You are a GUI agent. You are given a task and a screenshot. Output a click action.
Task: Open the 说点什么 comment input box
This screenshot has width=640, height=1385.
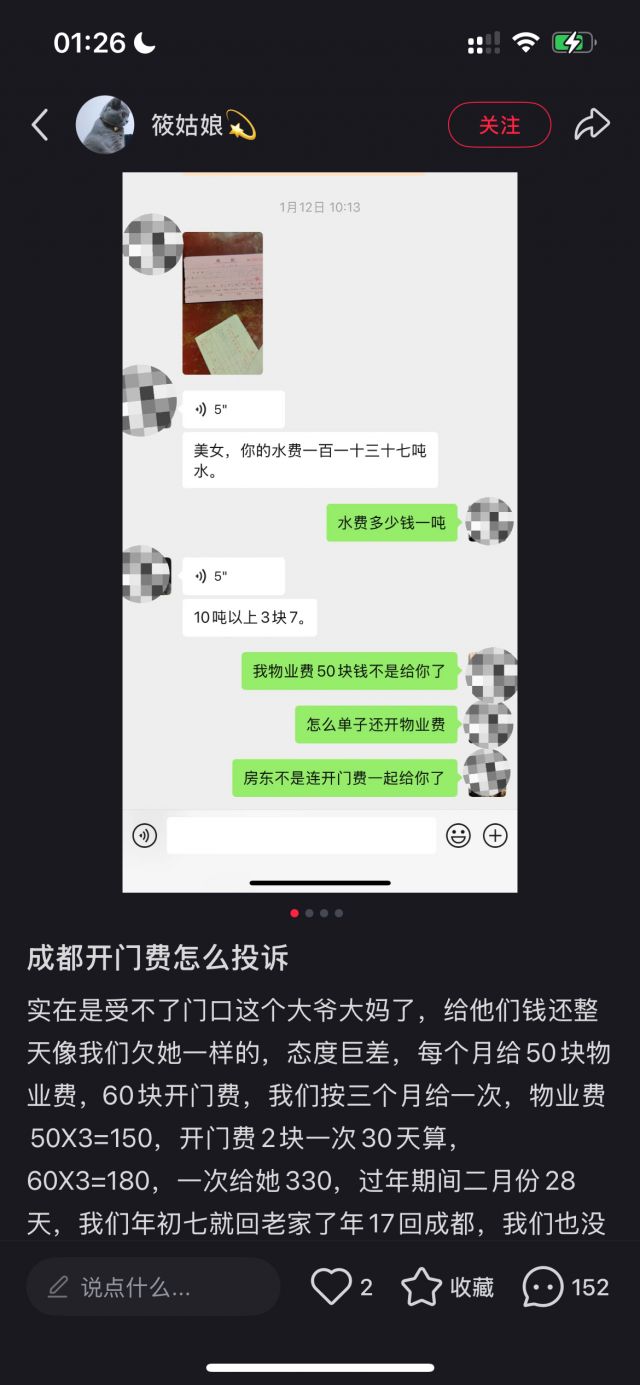pyautogui.click(x=152, y=1287)
